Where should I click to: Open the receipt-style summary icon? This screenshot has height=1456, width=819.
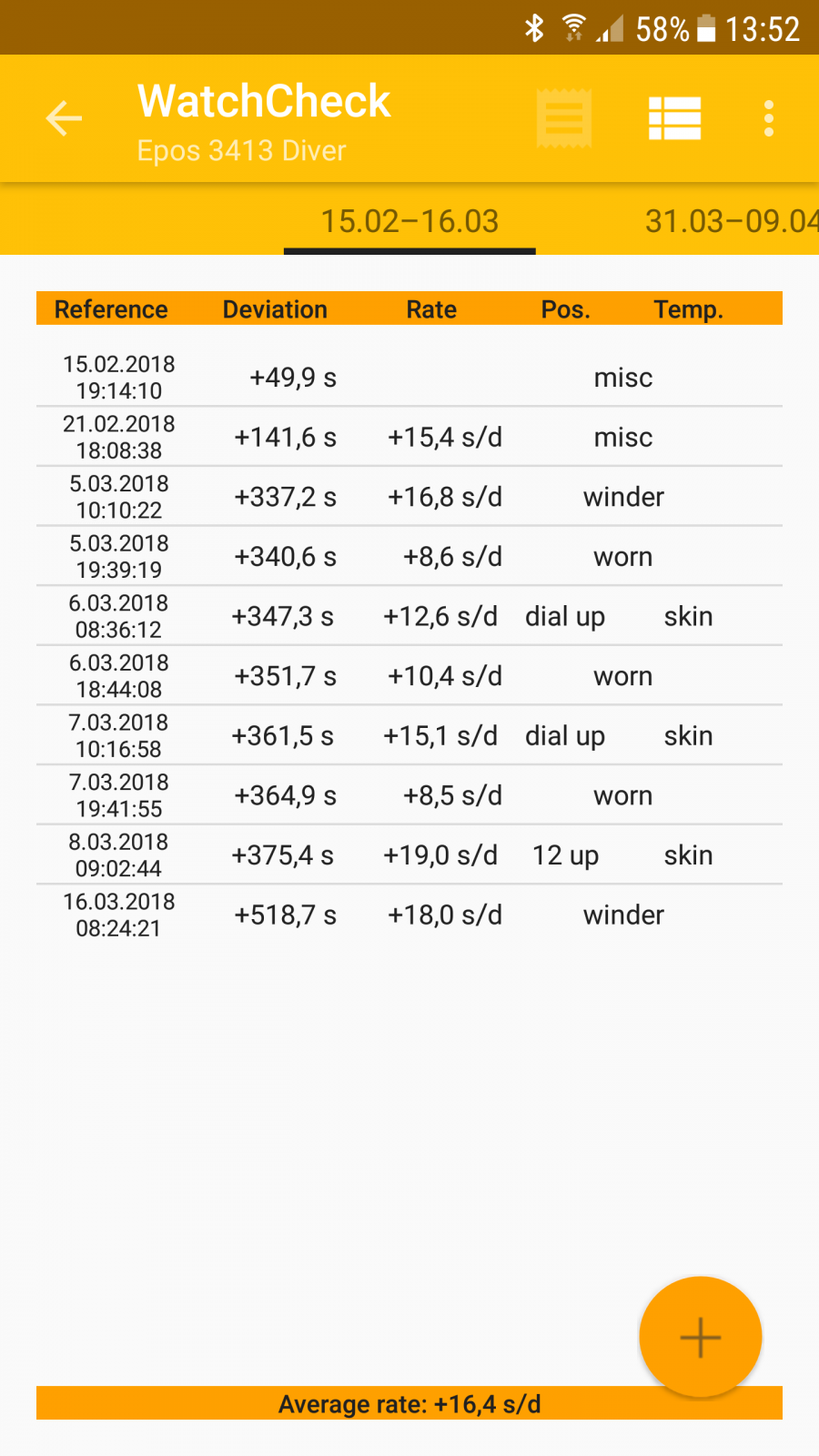(x=564, y=118)
